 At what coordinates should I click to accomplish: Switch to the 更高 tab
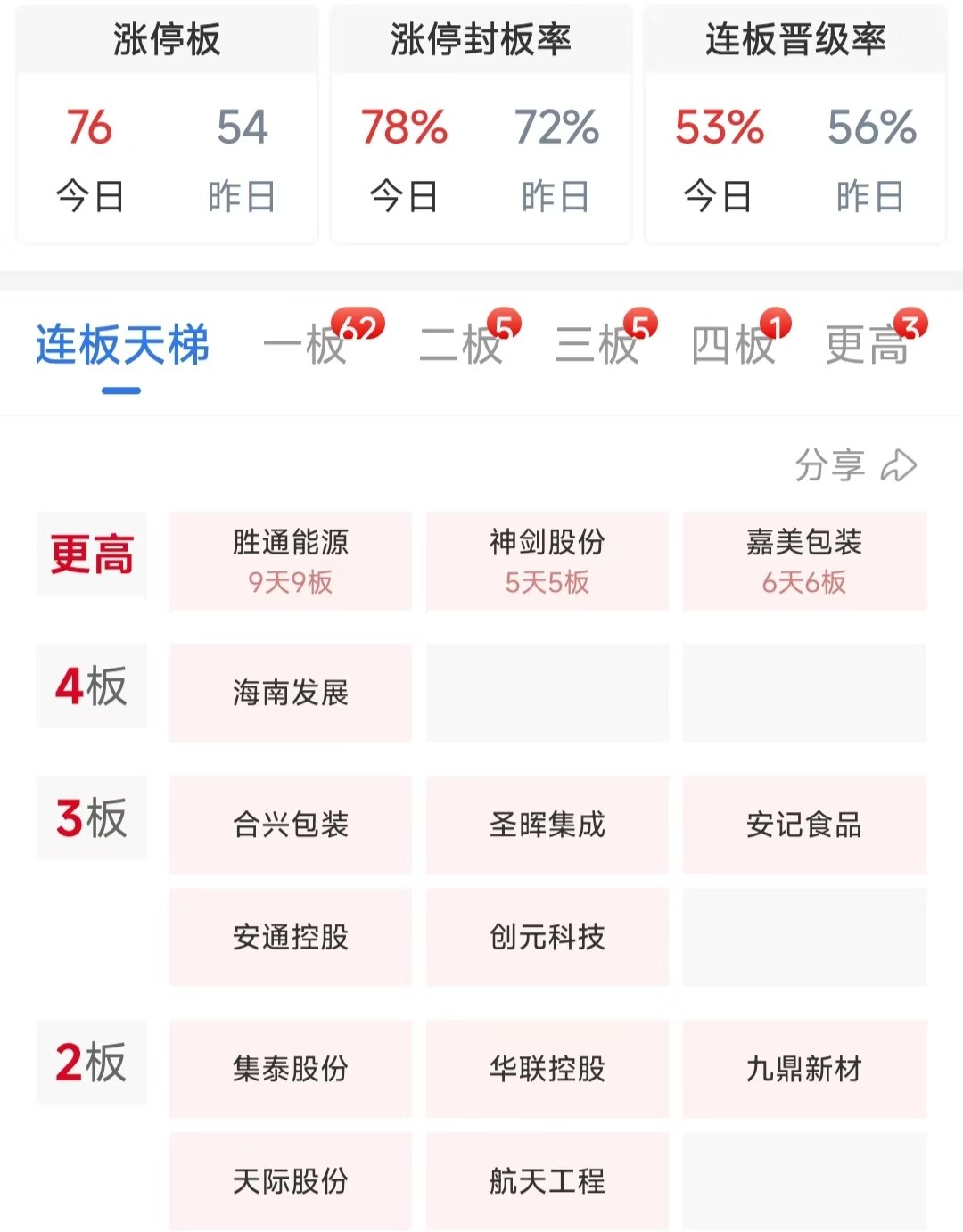click(x=868, y=345)
